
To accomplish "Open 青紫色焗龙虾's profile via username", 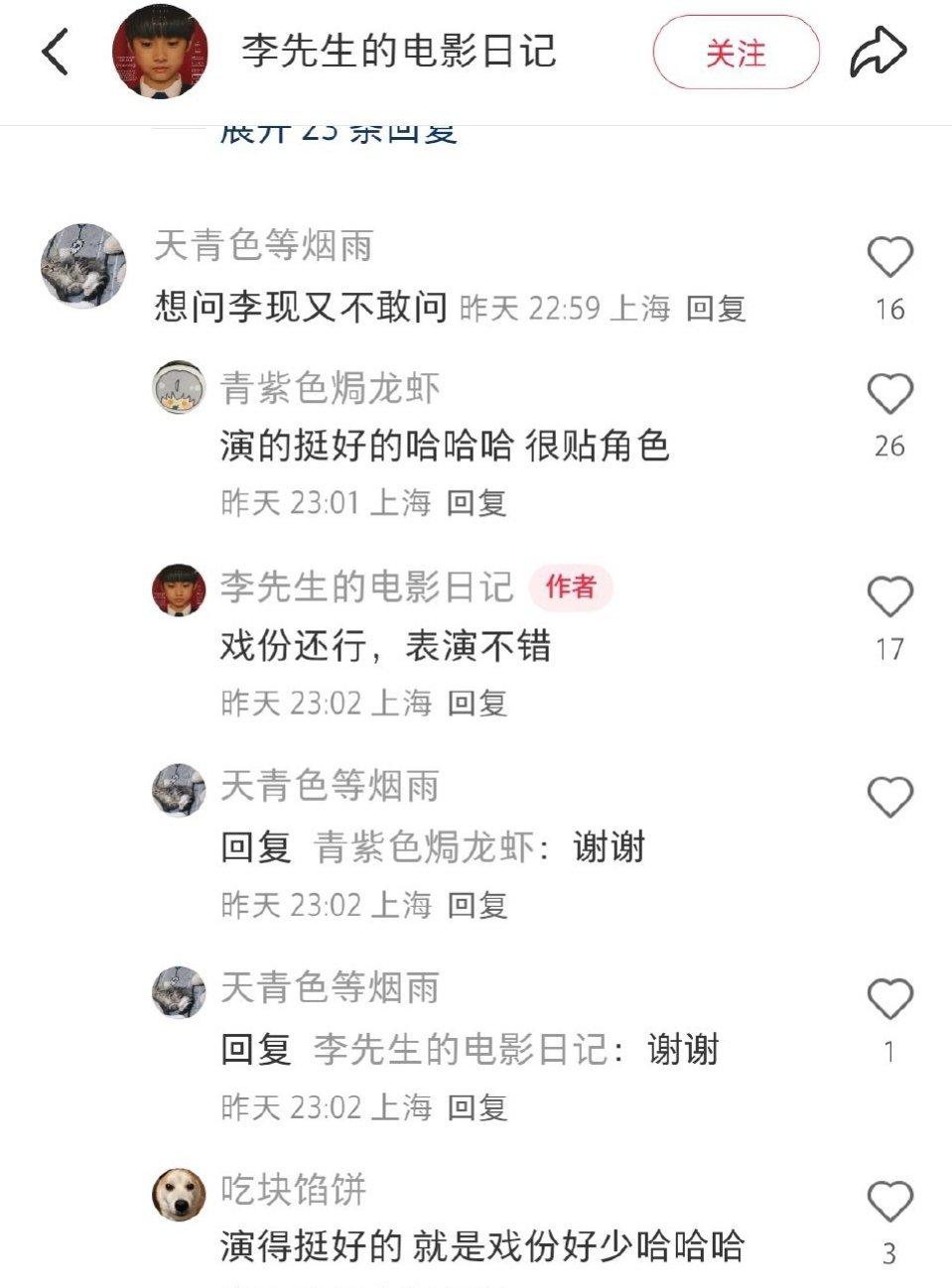I will point(330,388).
